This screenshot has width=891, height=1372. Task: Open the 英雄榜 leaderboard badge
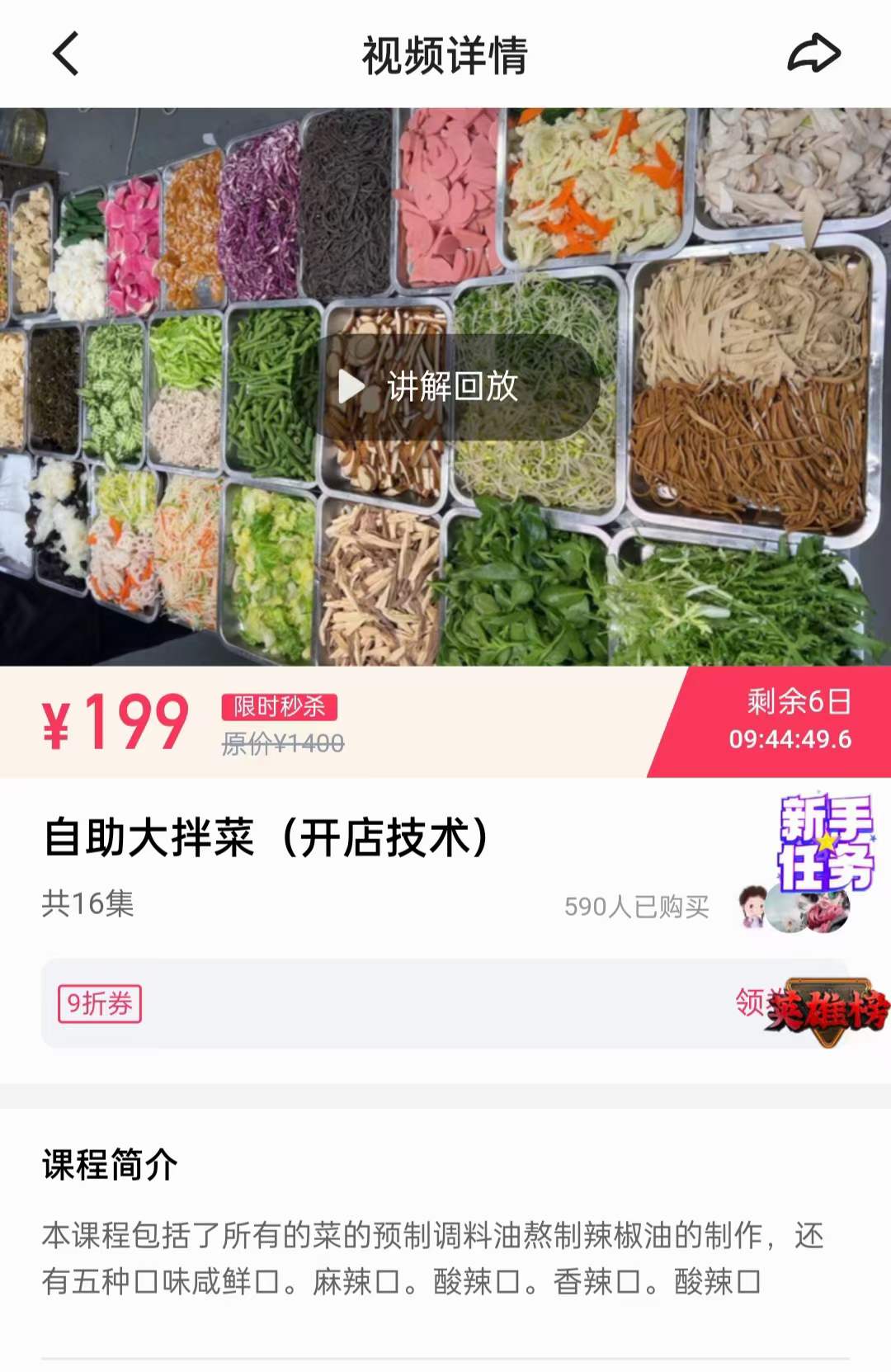coord(827,1008)
